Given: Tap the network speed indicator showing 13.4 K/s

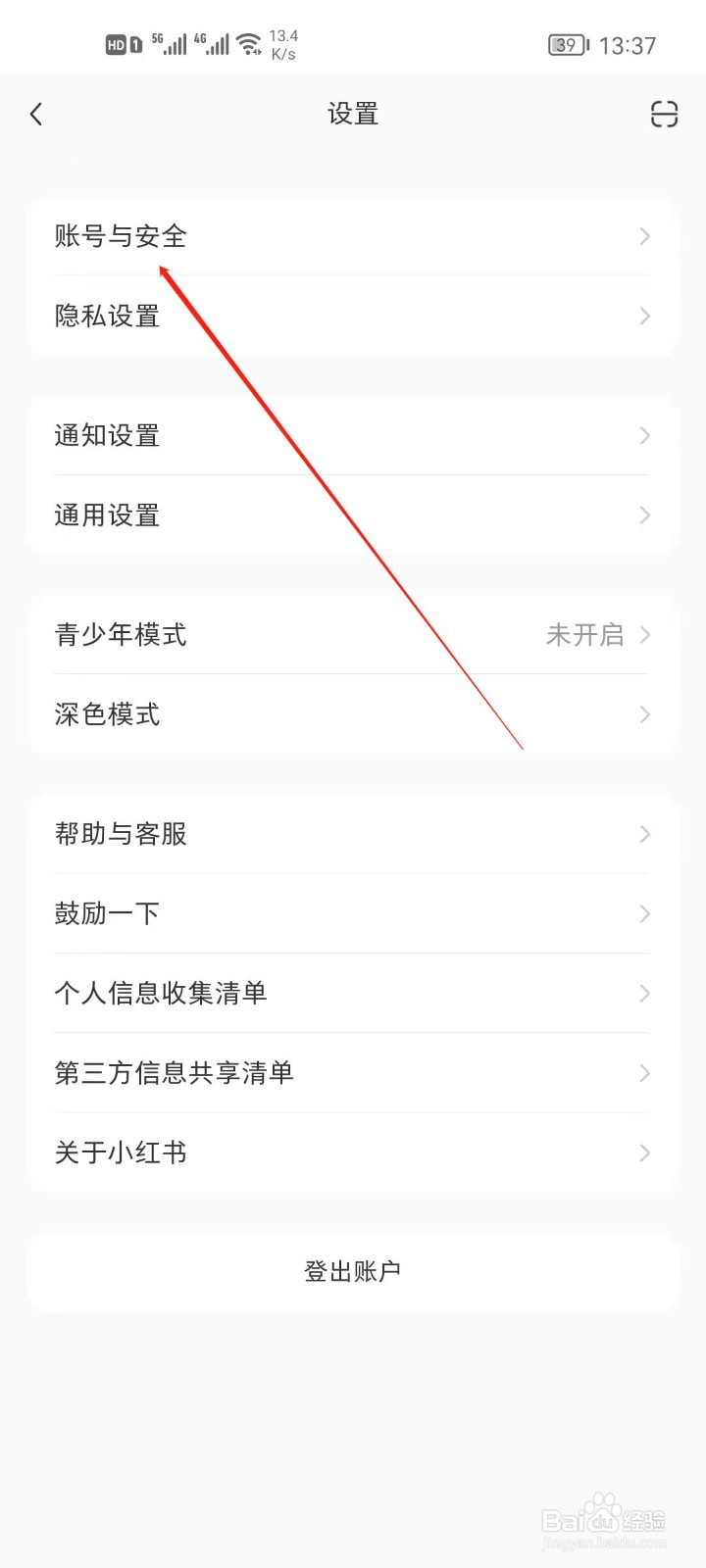Looking at the screenshot, I should point(282,43).
